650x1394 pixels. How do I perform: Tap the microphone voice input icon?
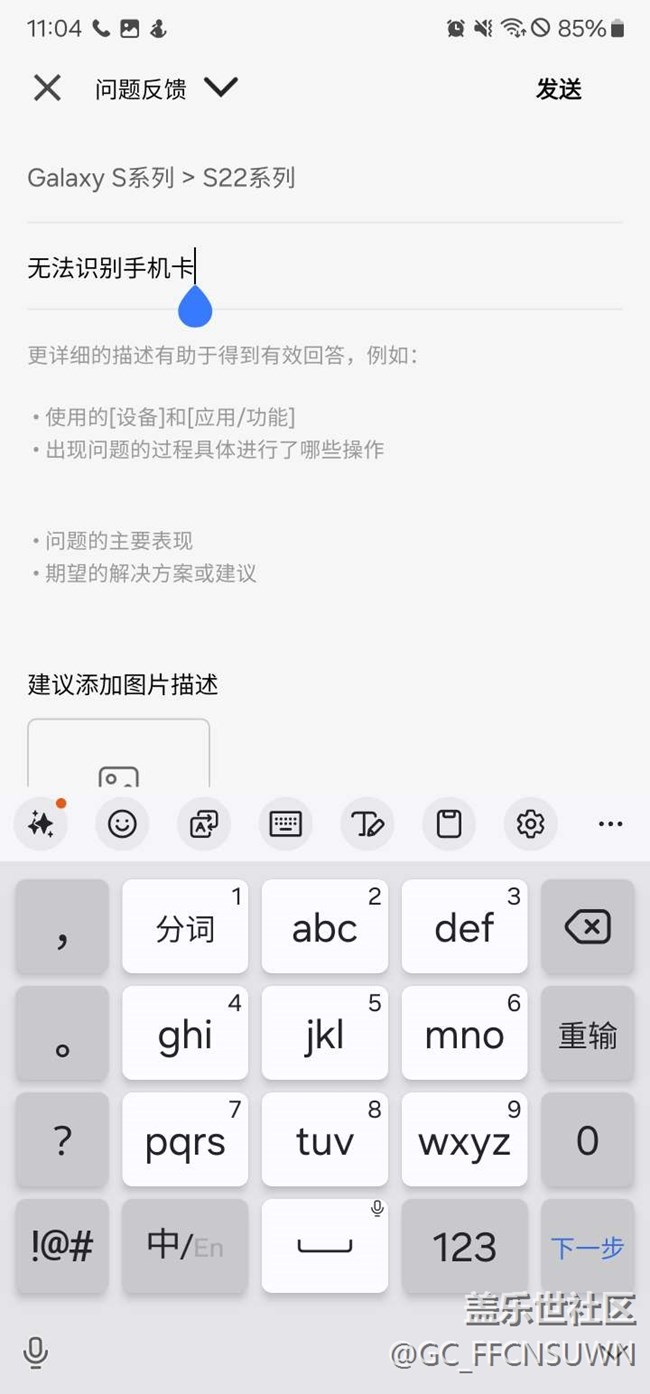coord(35,1353)
